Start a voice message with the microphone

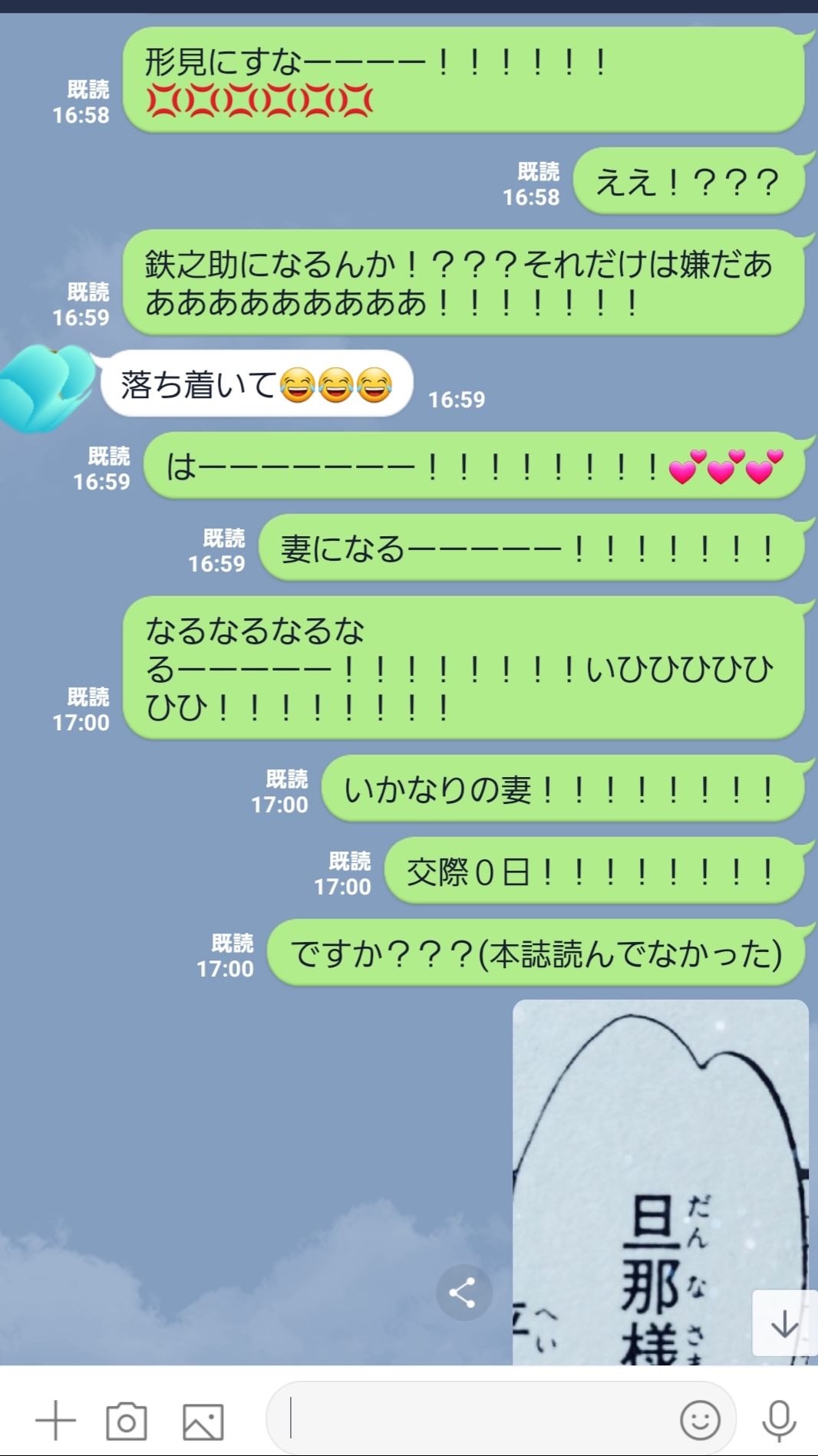coord(778,1421)
